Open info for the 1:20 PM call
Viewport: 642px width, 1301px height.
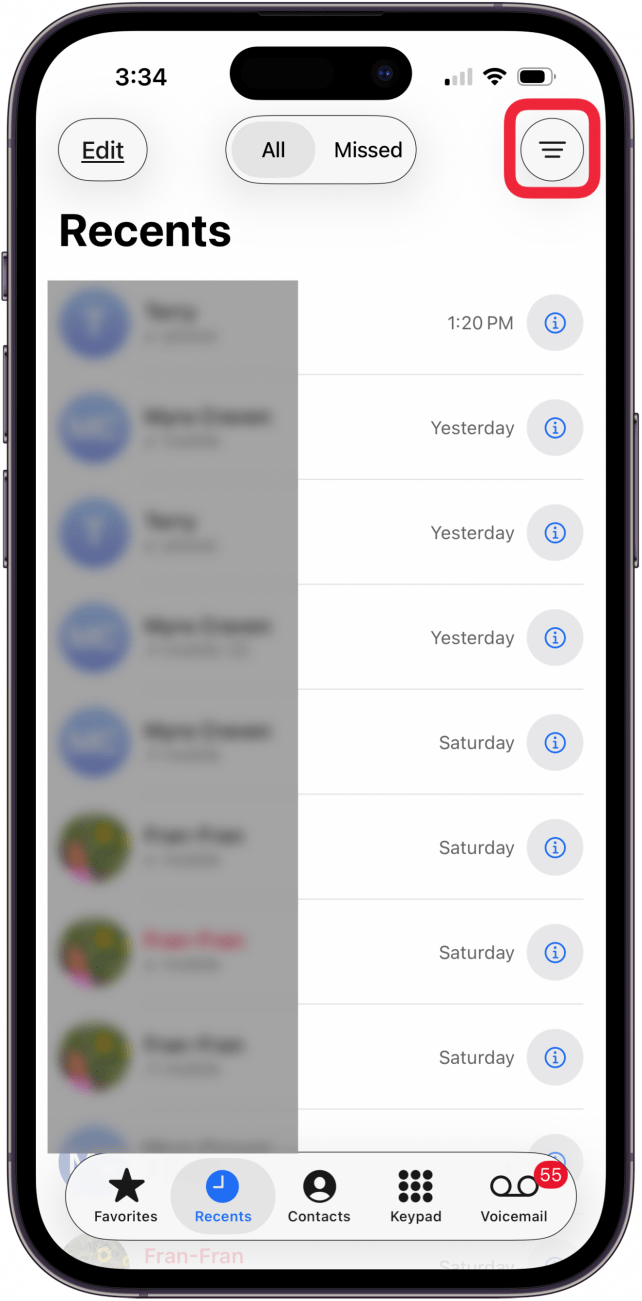click(554, 323)
